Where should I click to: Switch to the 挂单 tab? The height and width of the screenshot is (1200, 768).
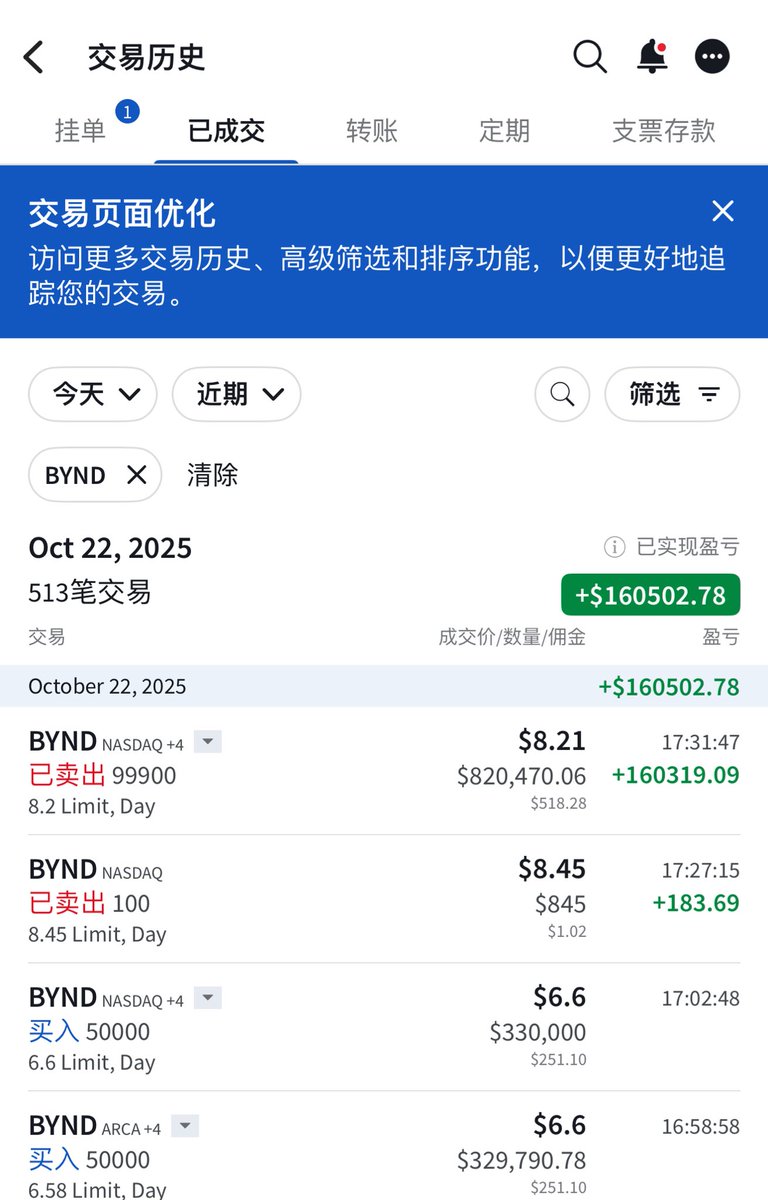point(80,131)
